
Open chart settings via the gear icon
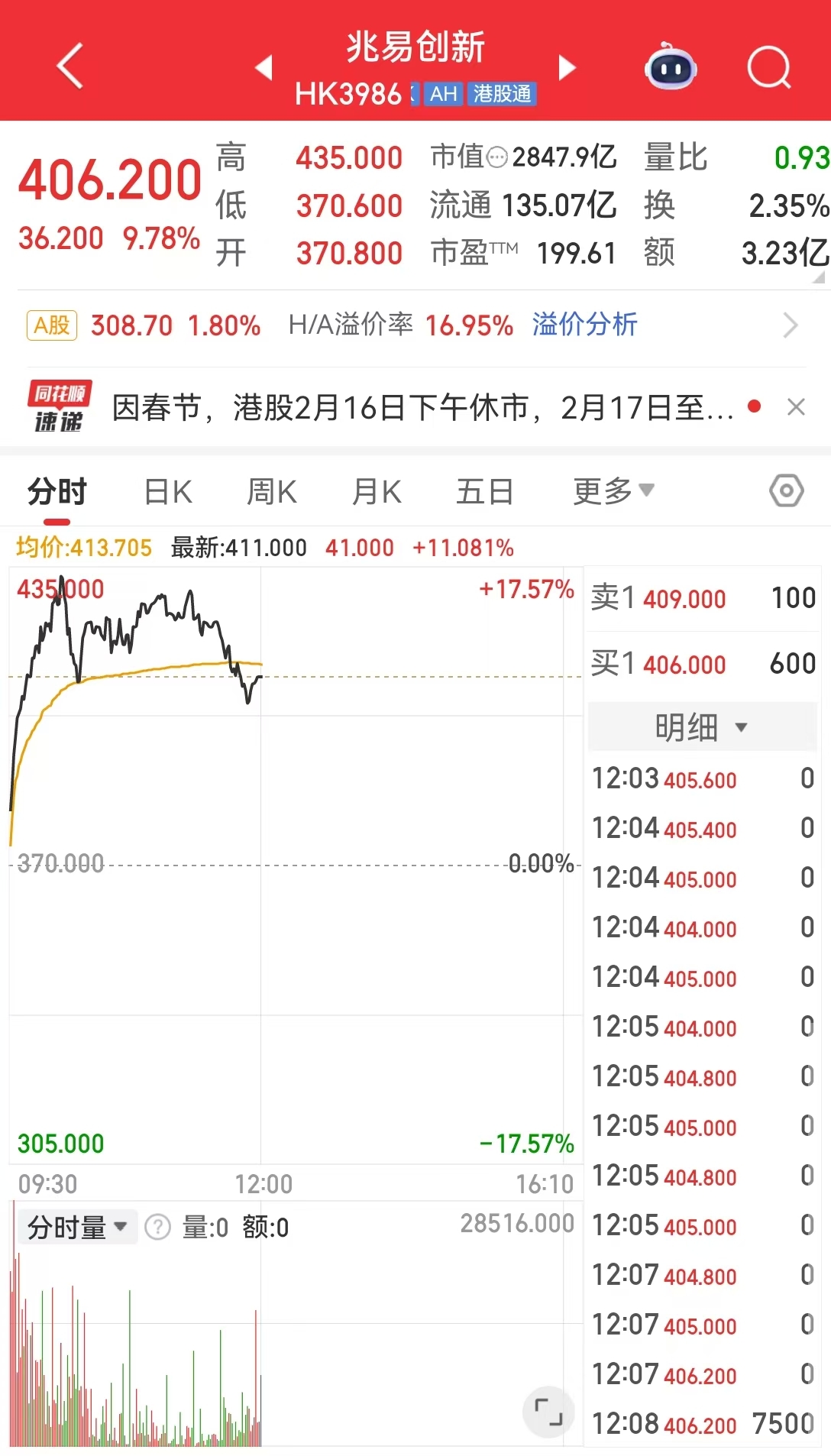(785, 491)
